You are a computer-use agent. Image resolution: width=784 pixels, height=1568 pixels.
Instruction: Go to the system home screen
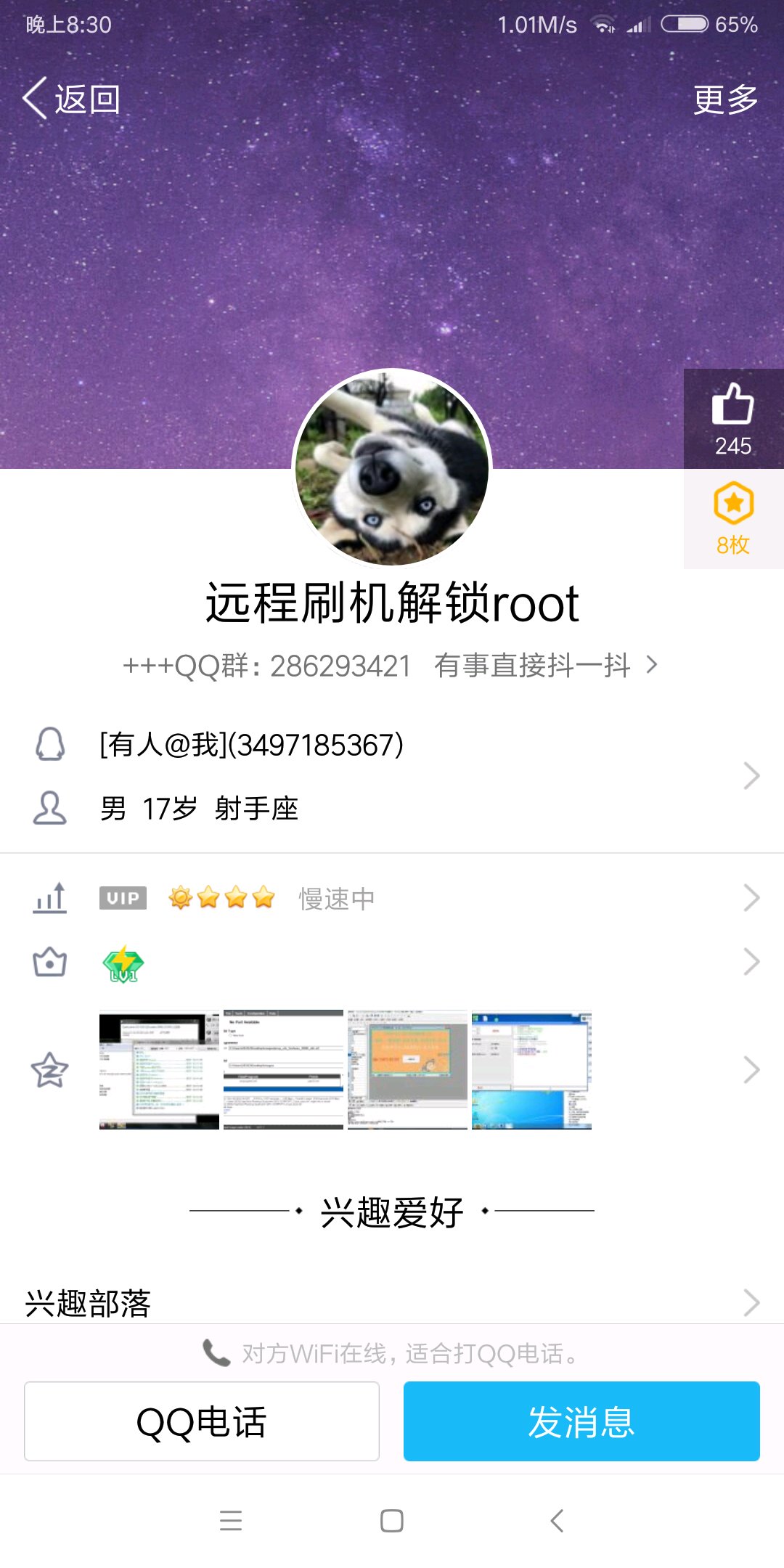point(392,1520)
